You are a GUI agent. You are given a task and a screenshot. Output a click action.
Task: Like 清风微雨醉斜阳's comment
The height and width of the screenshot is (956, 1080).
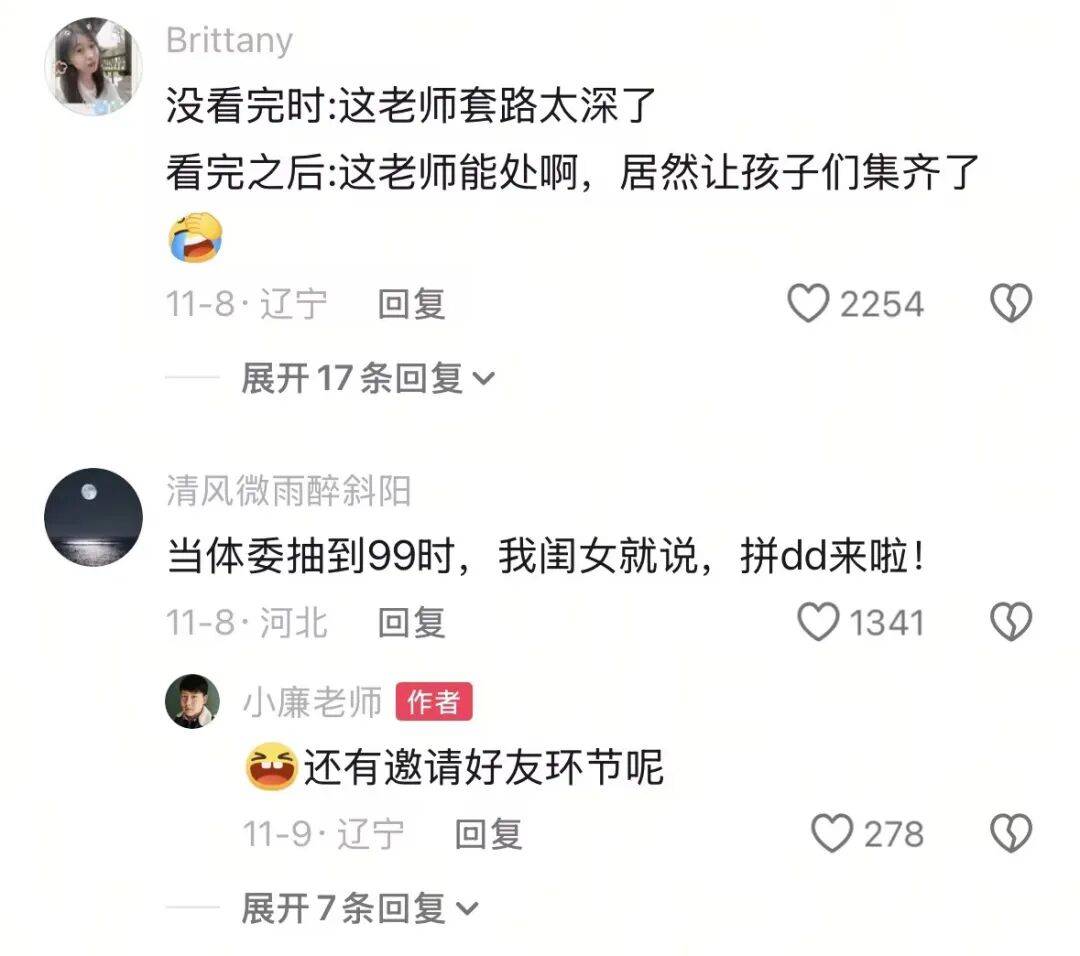(818, 622)
